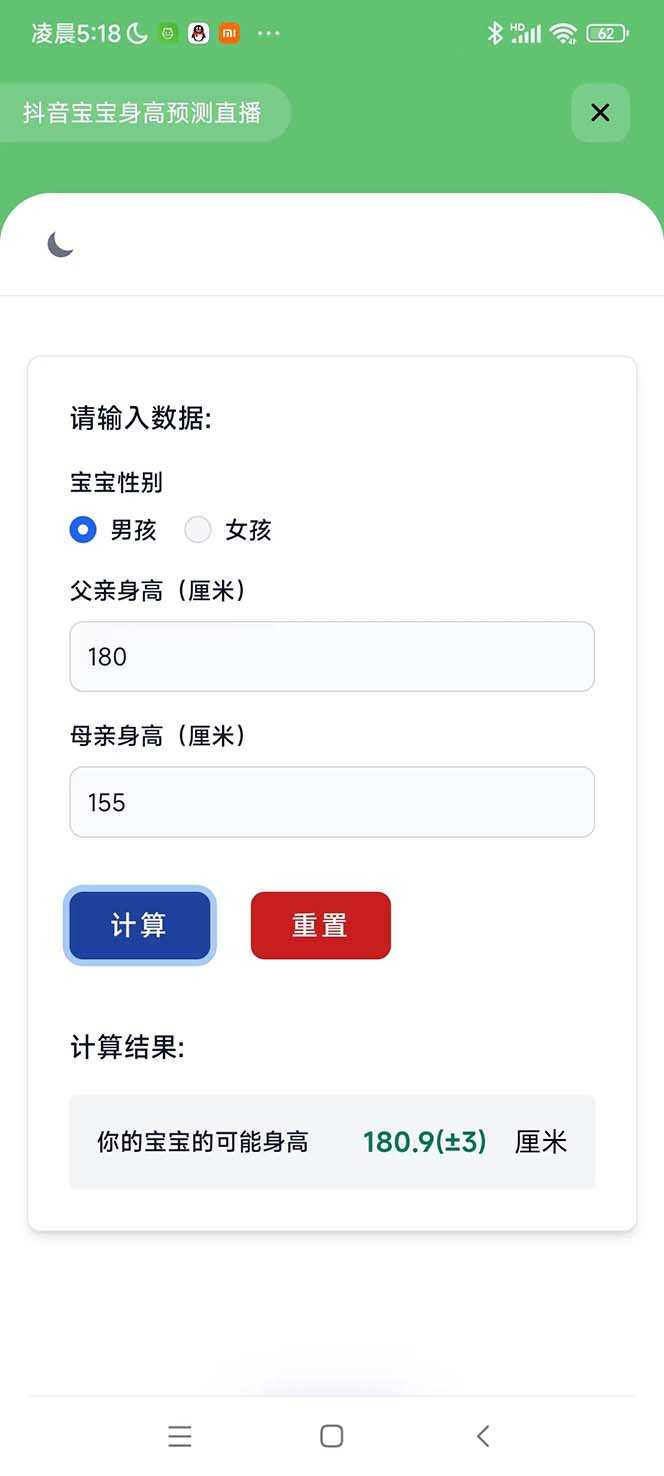This screenshot has width=664, height=1476.
Task: Tap the 父亲身高 input field
Action: tap(332, 657)
